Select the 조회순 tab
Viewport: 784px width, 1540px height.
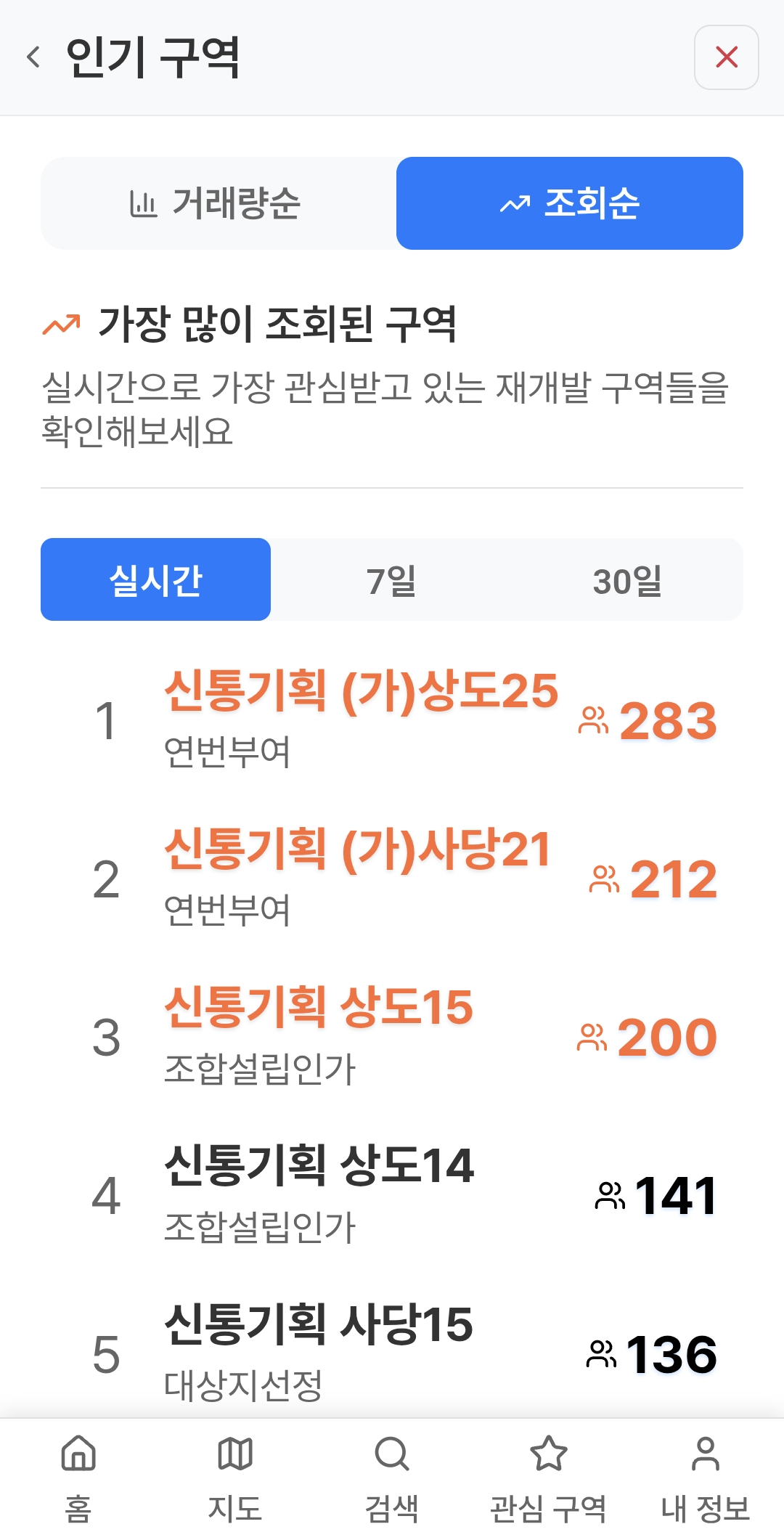point(570,203)
